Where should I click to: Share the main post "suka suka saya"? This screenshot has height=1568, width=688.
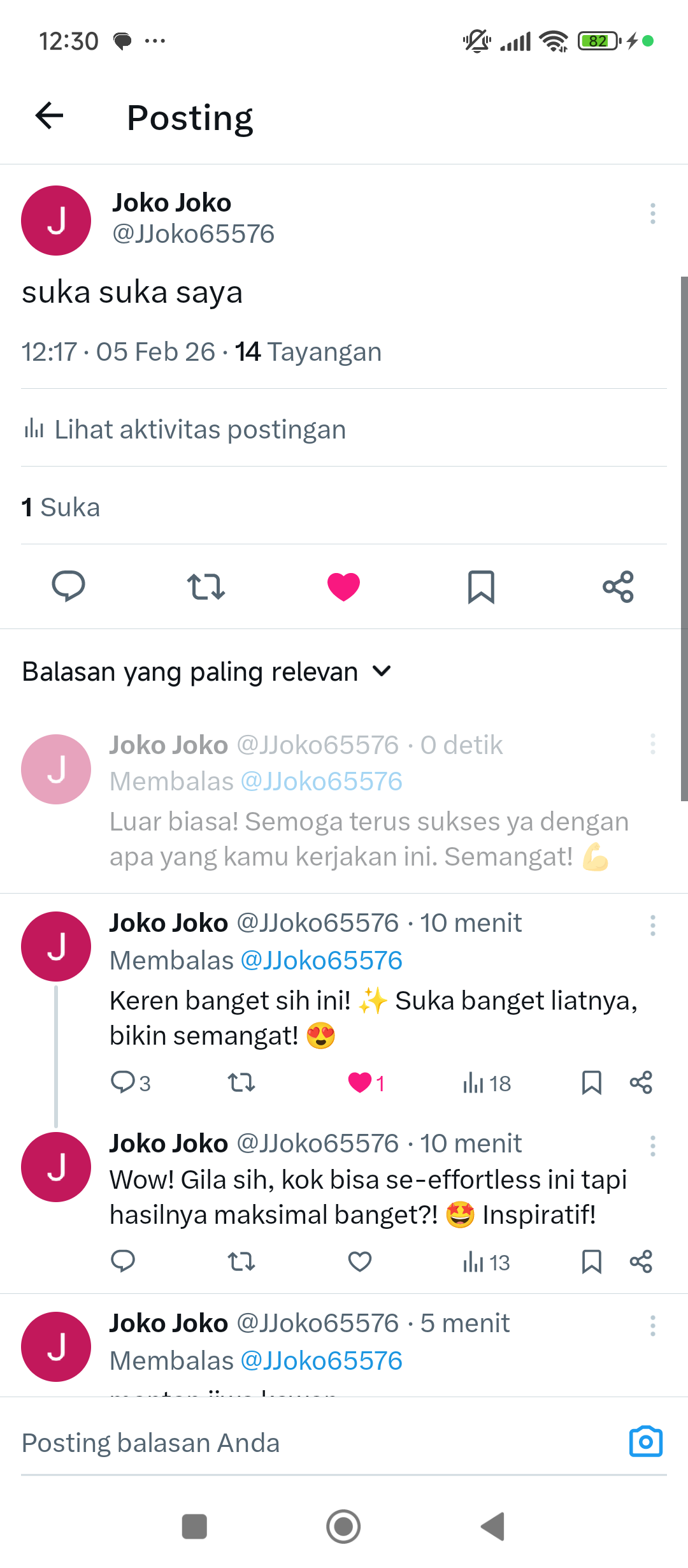(x=618, y=586)
